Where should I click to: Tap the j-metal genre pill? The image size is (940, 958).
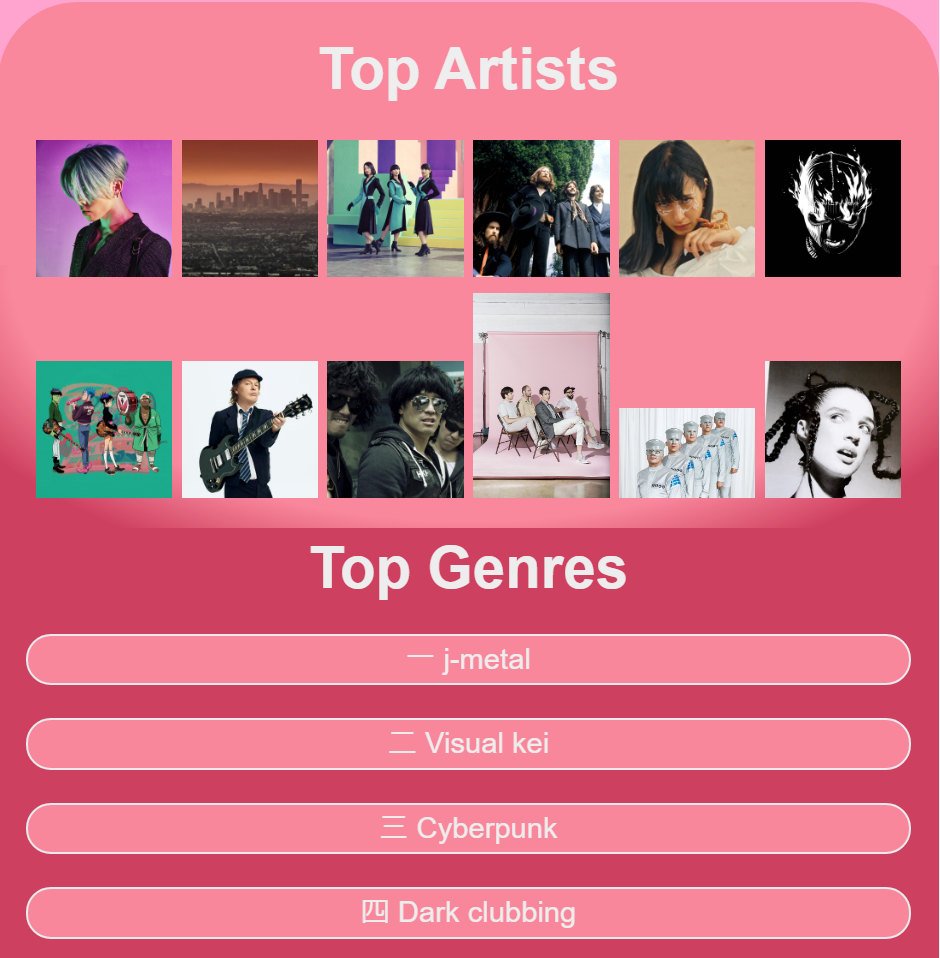468,660
